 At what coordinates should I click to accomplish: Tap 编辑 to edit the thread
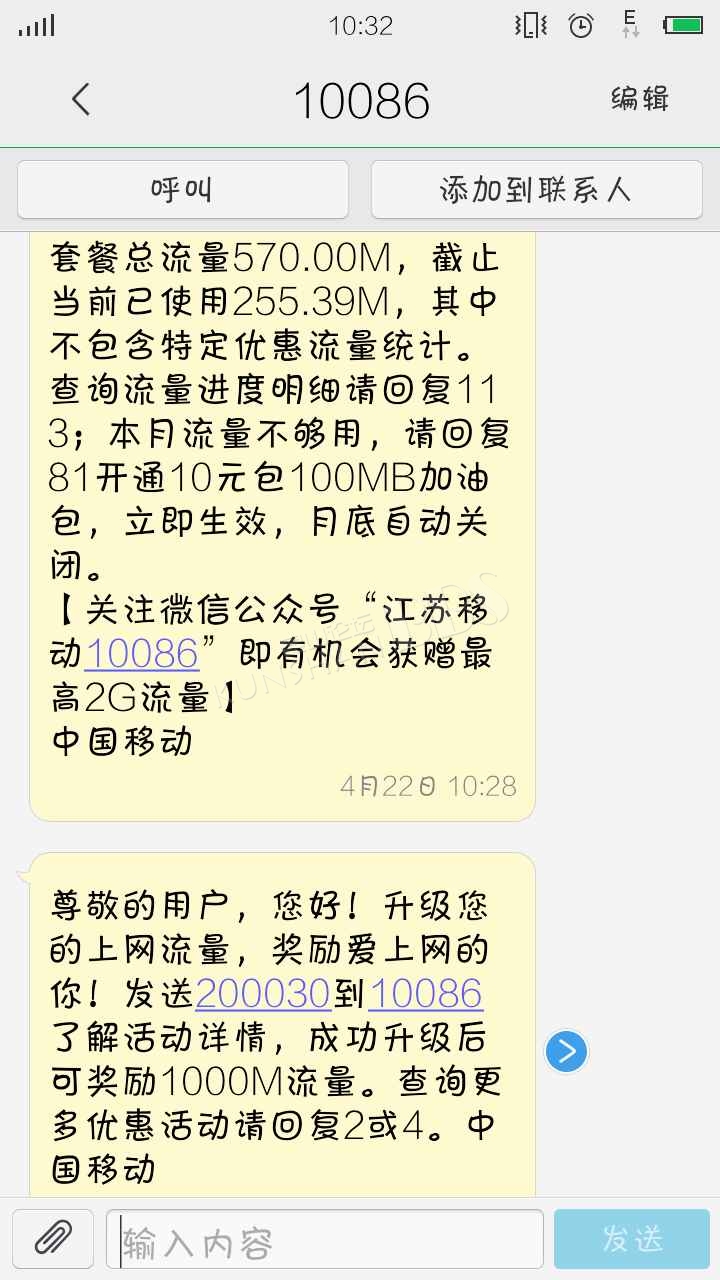(640, 98)
